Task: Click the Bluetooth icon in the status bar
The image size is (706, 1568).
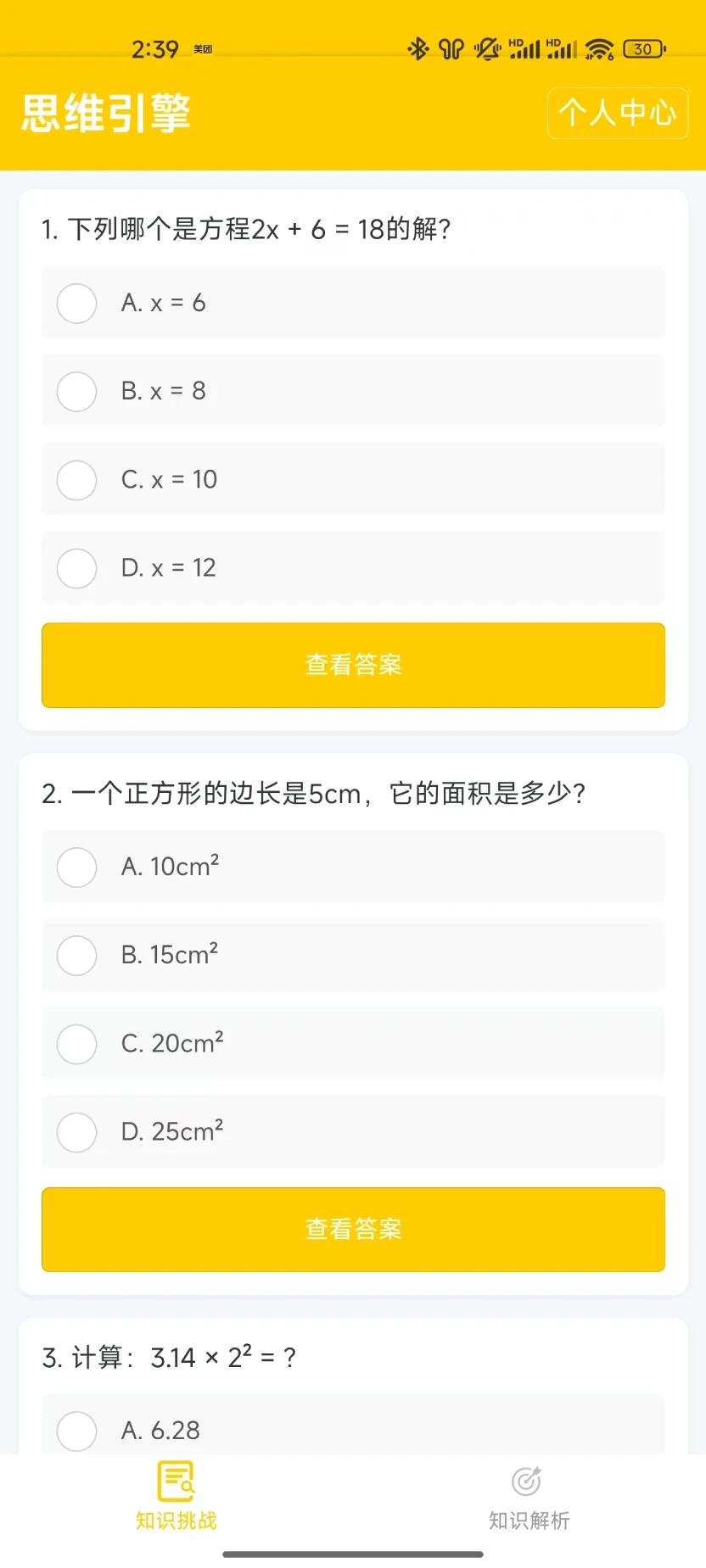Action: [x=417, y=48]
